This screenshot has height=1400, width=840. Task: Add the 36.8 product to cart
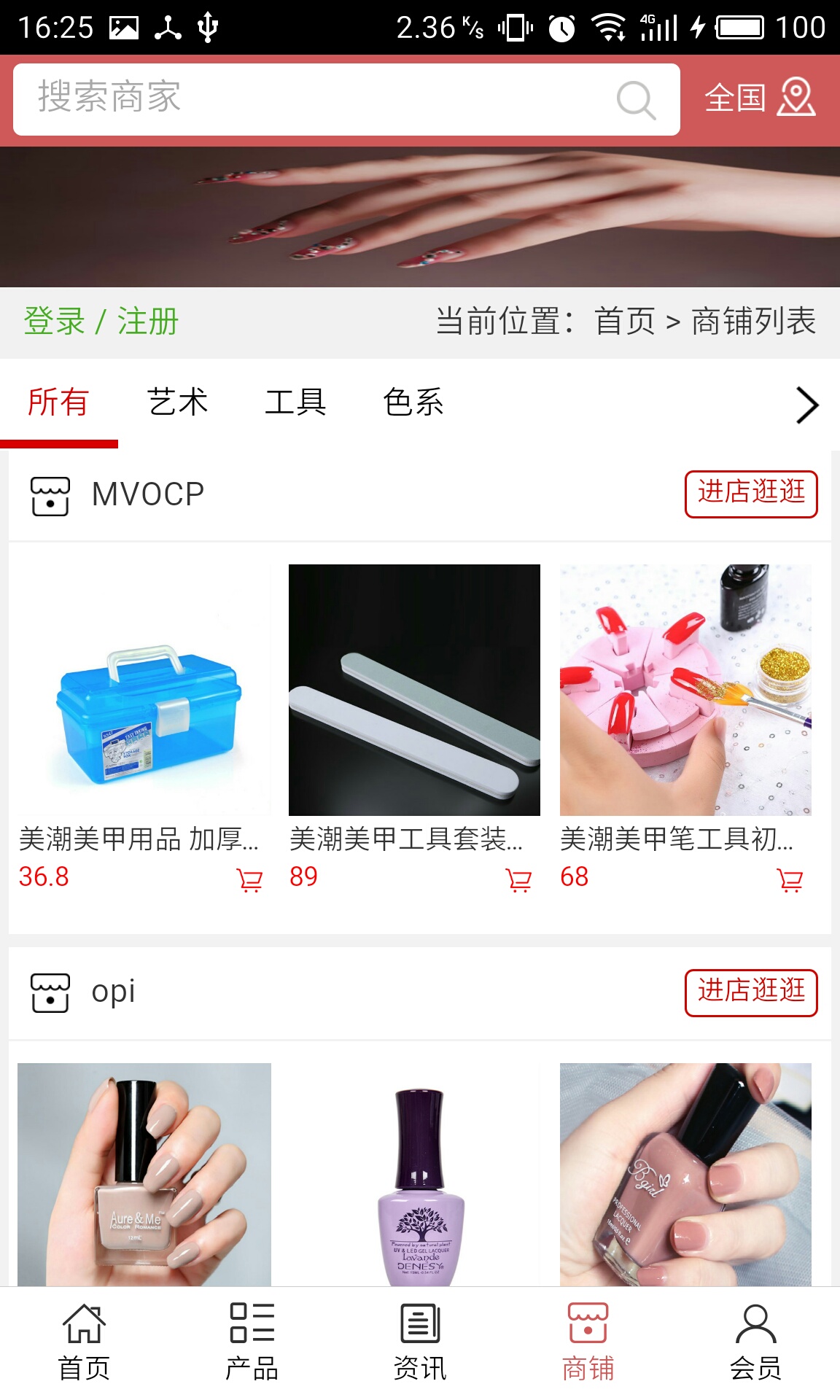tap(249, 880)
